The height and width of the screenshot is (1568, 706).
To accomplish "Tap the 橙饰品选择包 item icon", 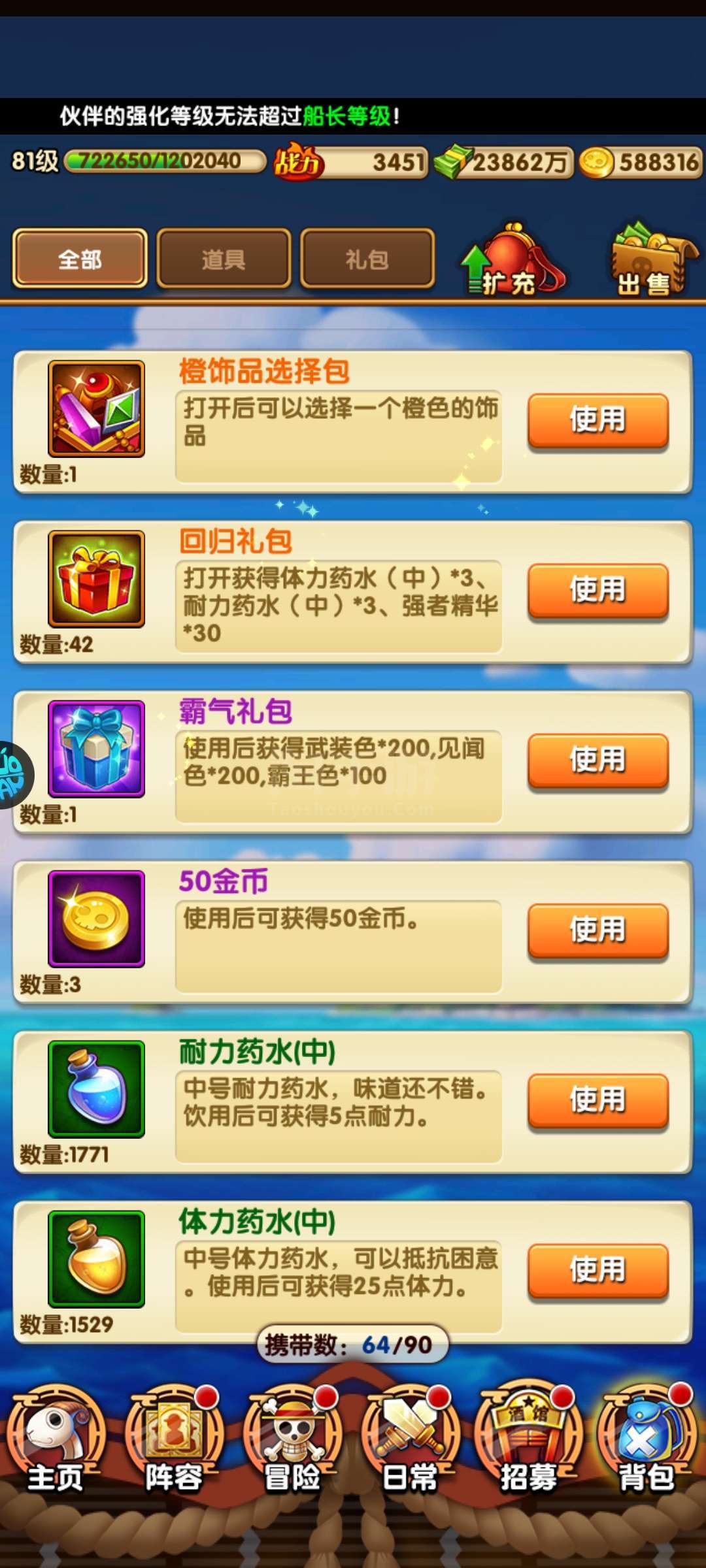I will 96,408.
